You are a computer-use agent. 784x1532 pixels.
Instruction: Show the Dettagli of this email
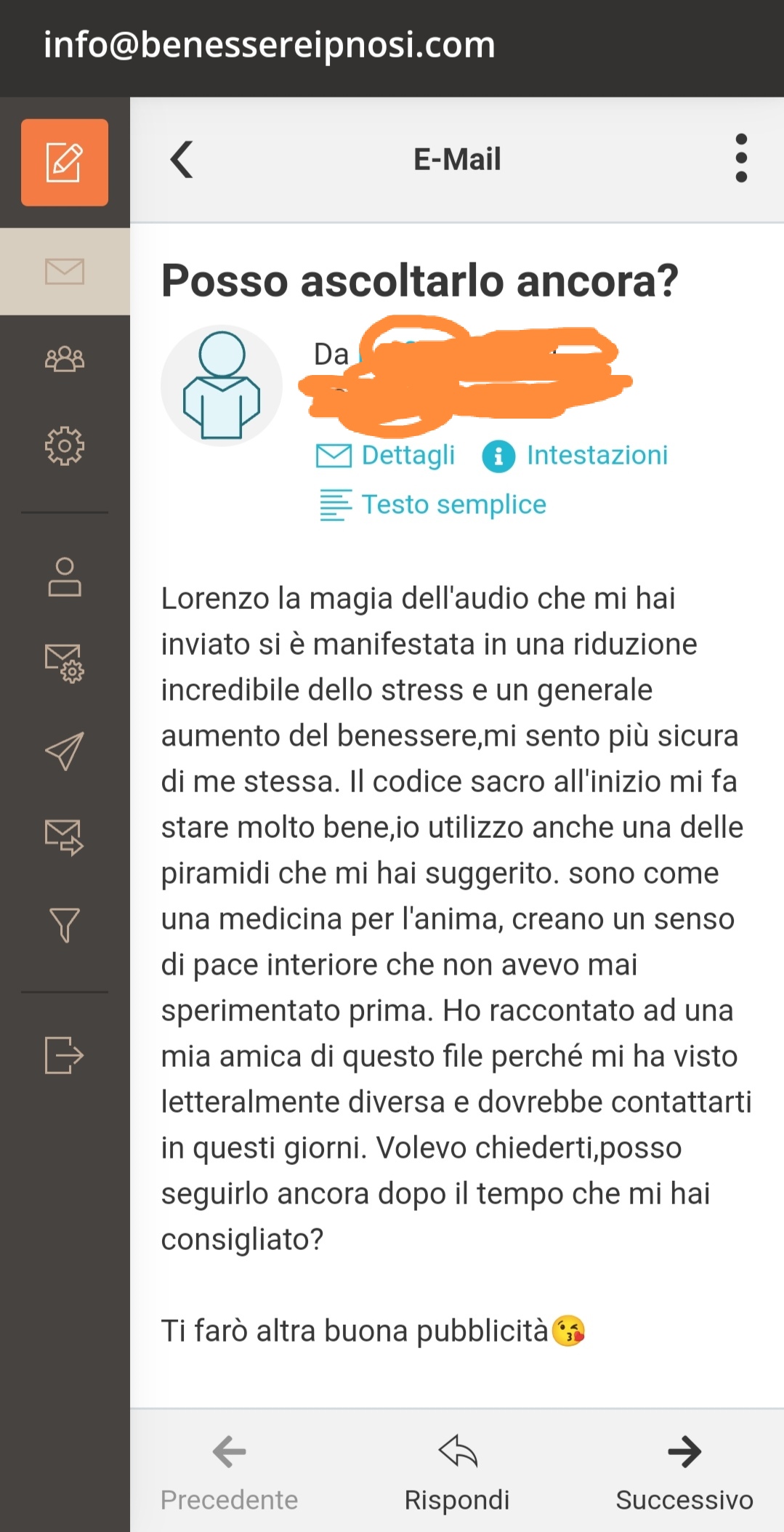click(x=387, y=456)
